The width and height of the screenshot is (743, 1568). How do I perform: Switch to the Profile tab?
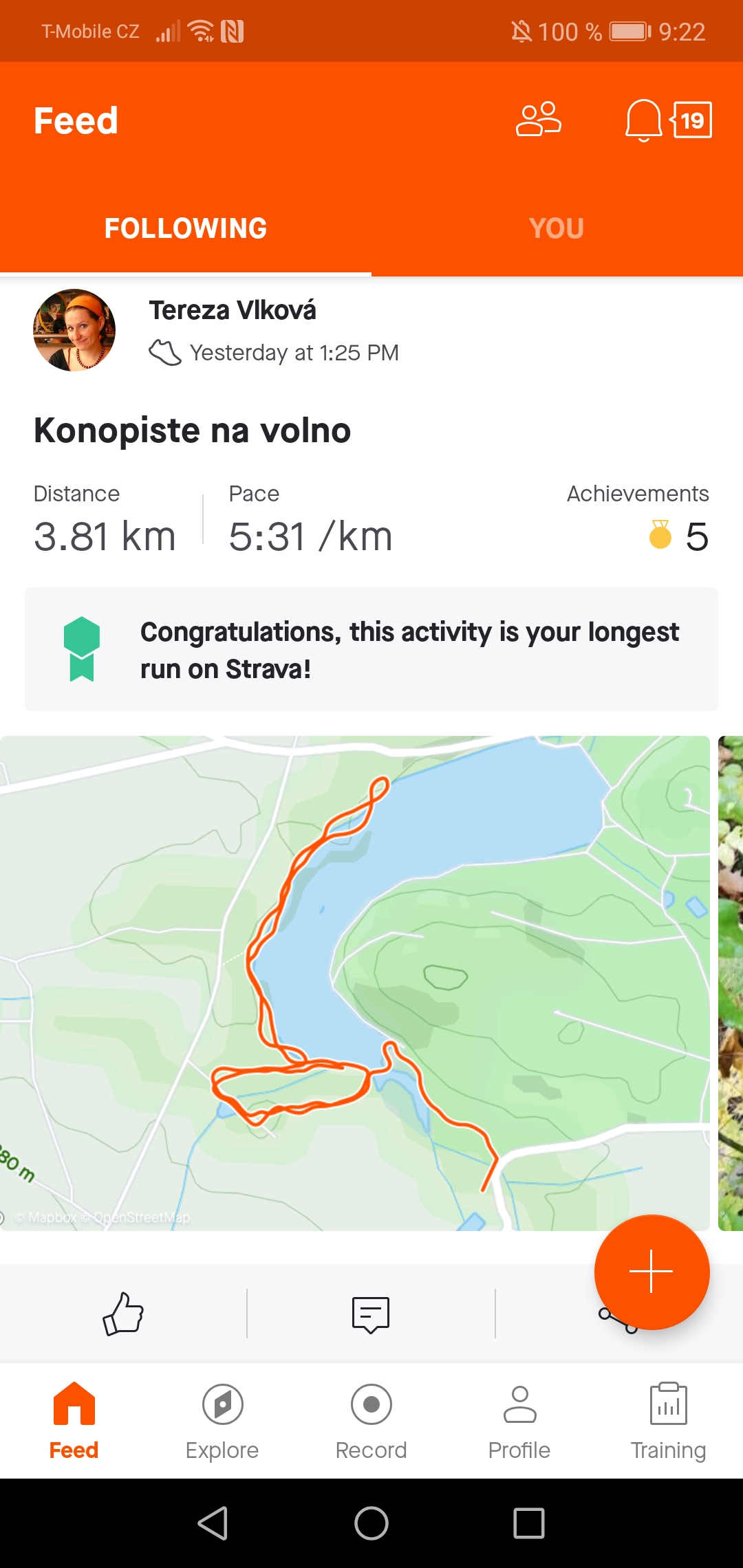tap(519, 1421)
